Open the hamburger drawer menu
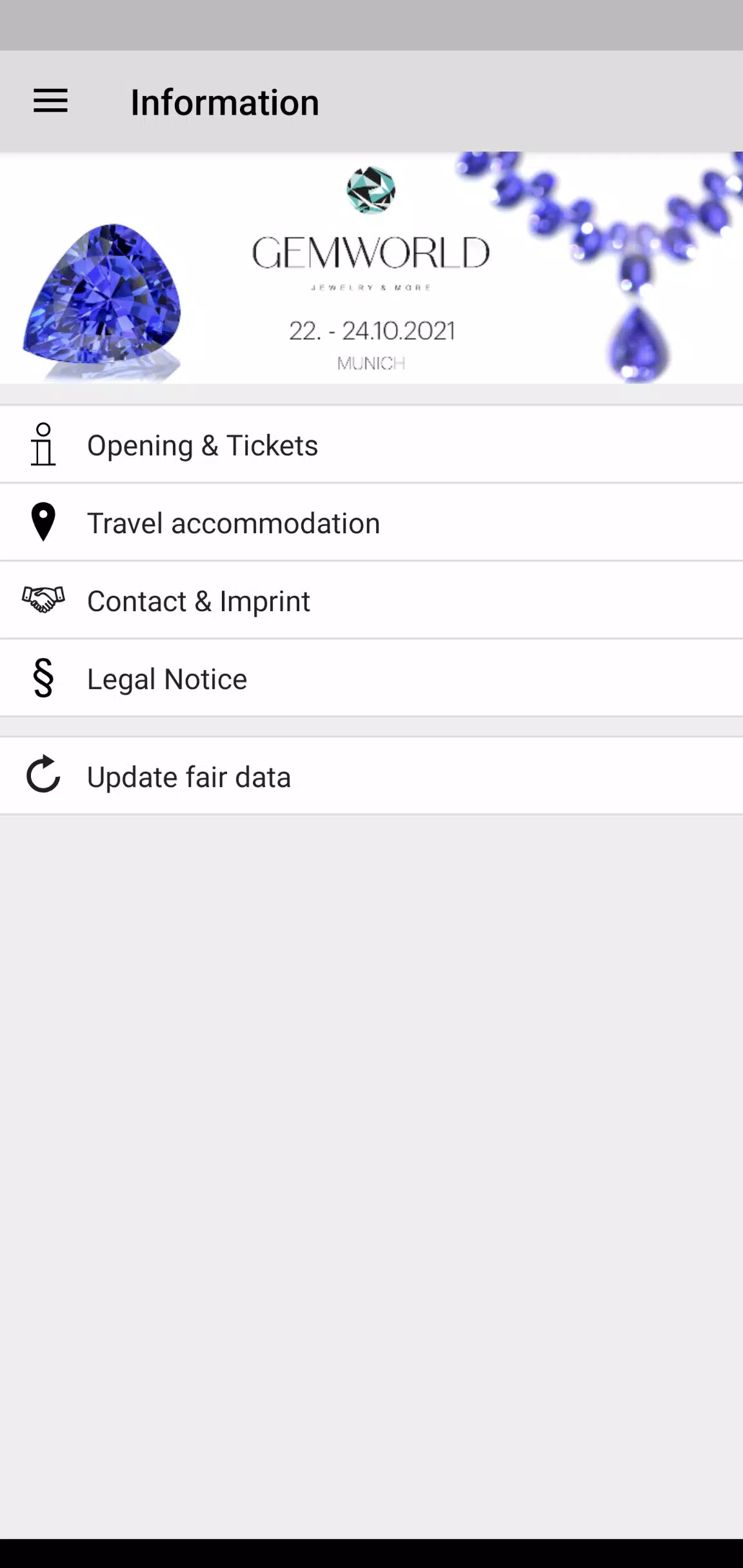This screenshot has width=743, height=1568. coord(50,101)
